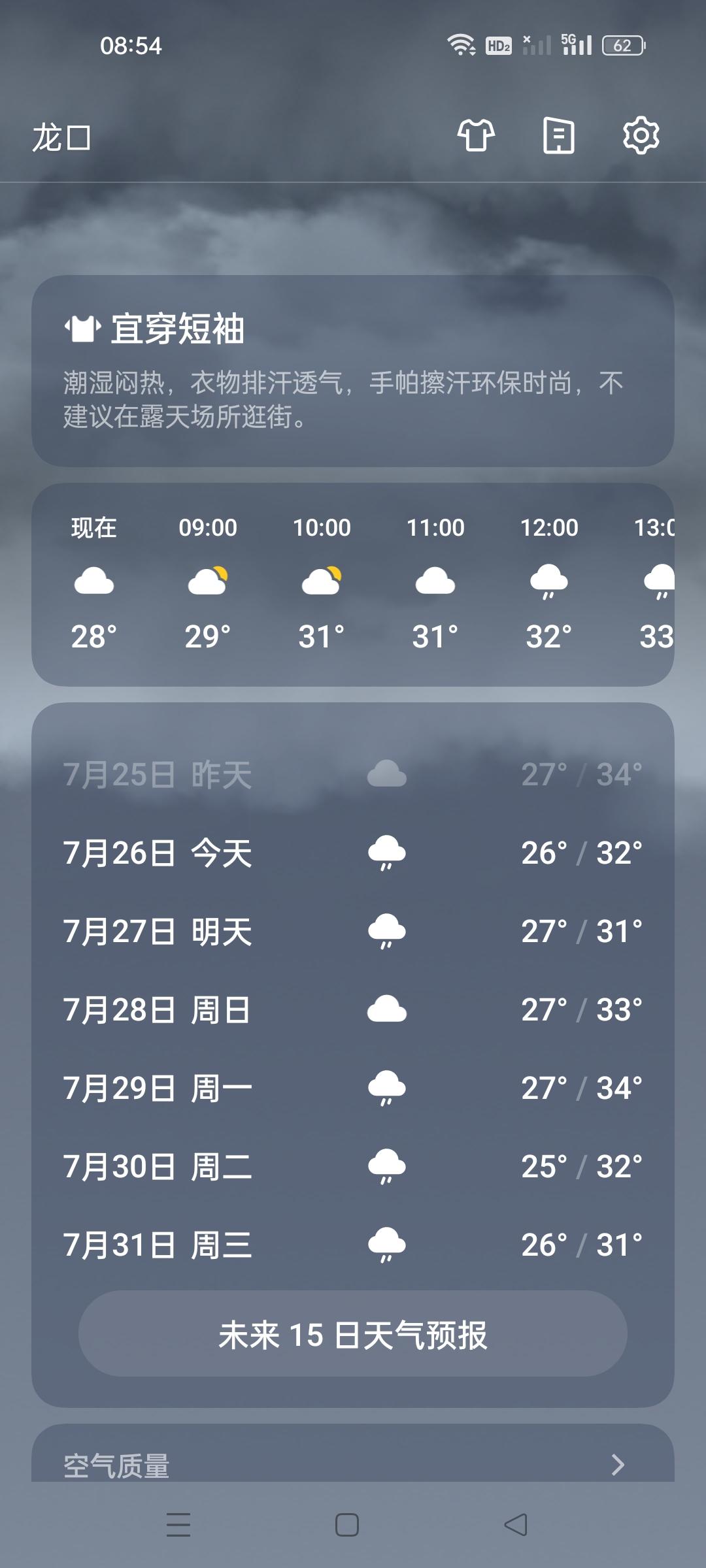Open 空气质量 details

pyautogui.click(x=353, y=1465)
